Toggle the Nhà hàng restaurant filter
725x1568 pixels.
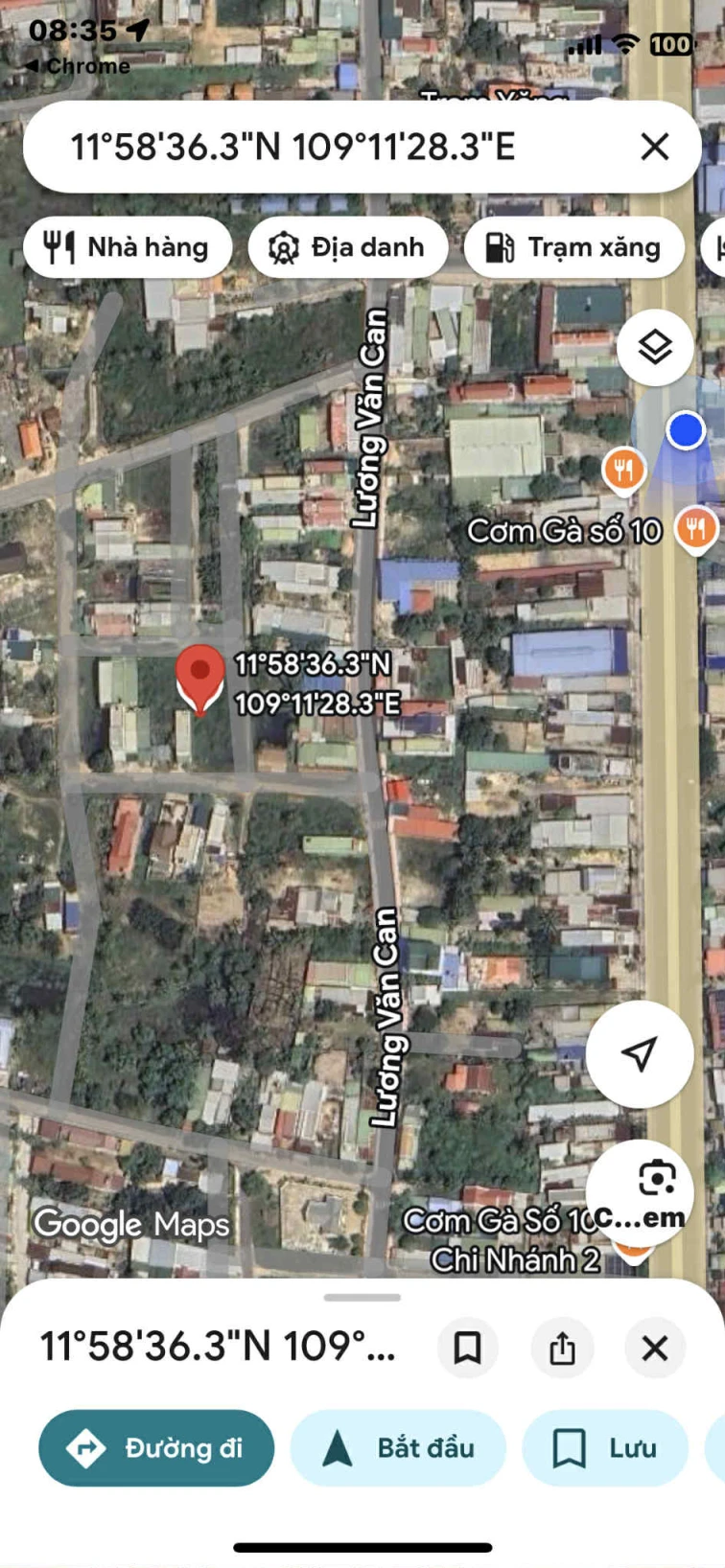pos(127,247)
